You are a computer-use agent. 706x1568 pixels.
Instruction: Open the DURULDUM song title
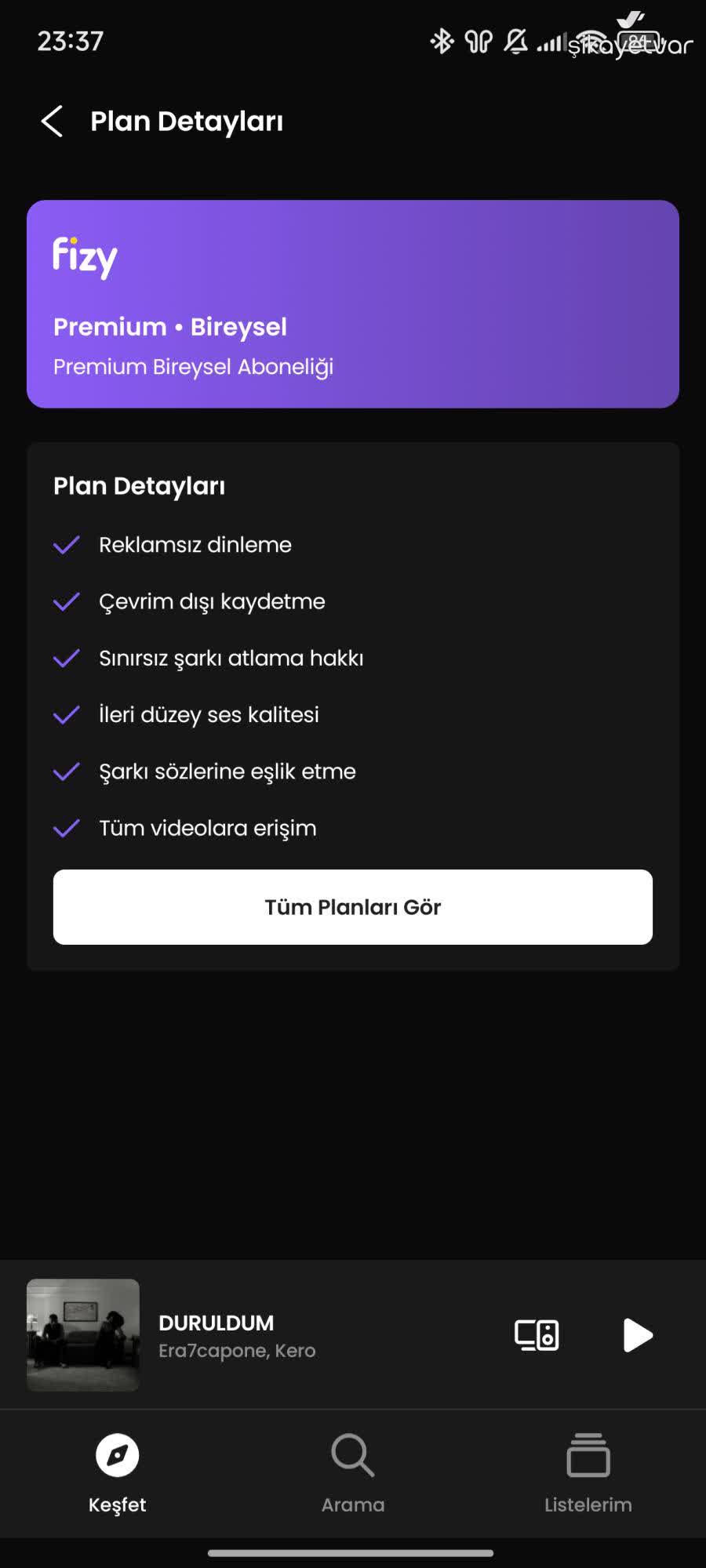point(217,1323)
